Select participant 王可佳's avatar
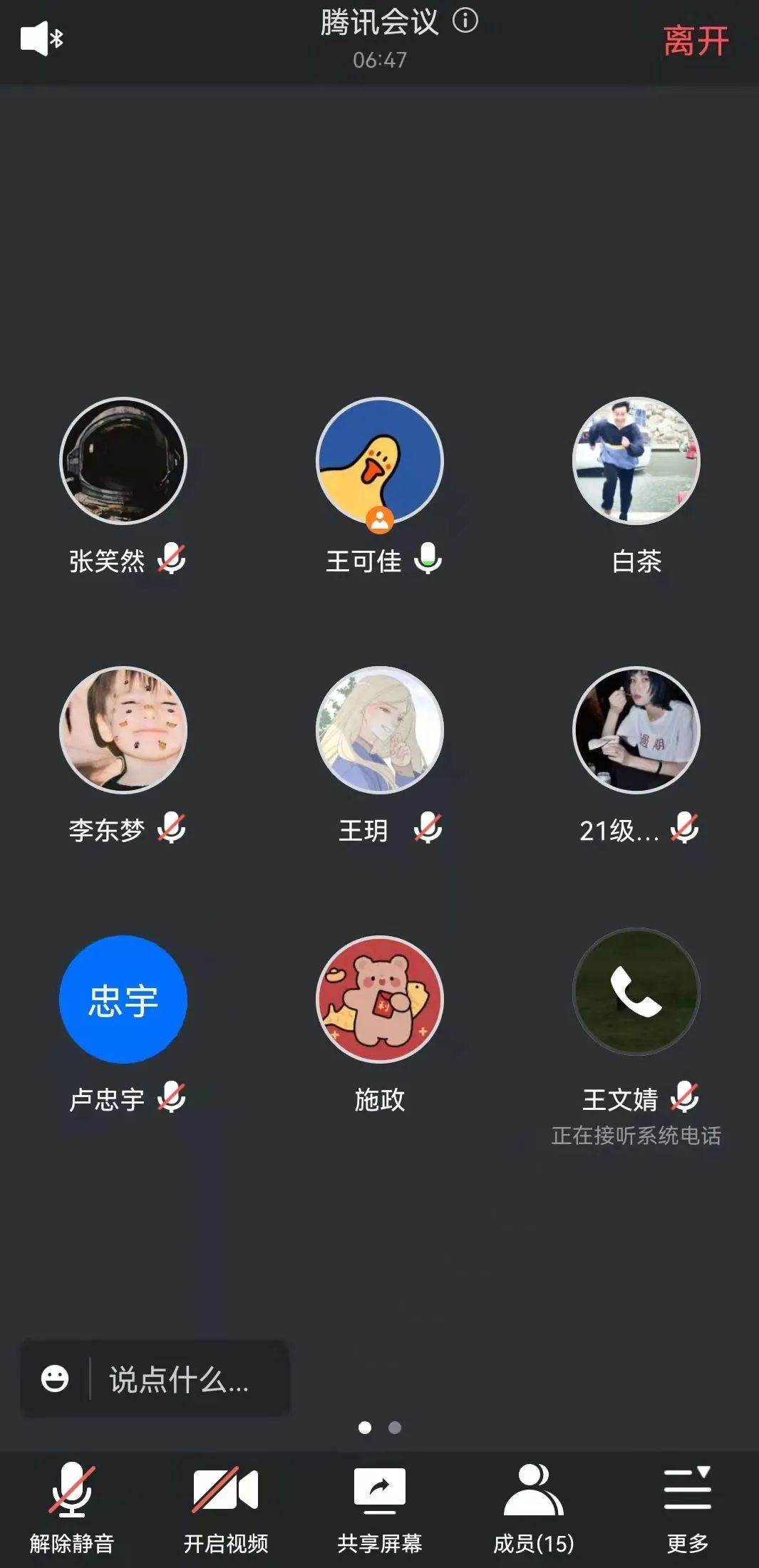Screen dimensions: 759x1568 pyautogui.click(x=380, y=461)
